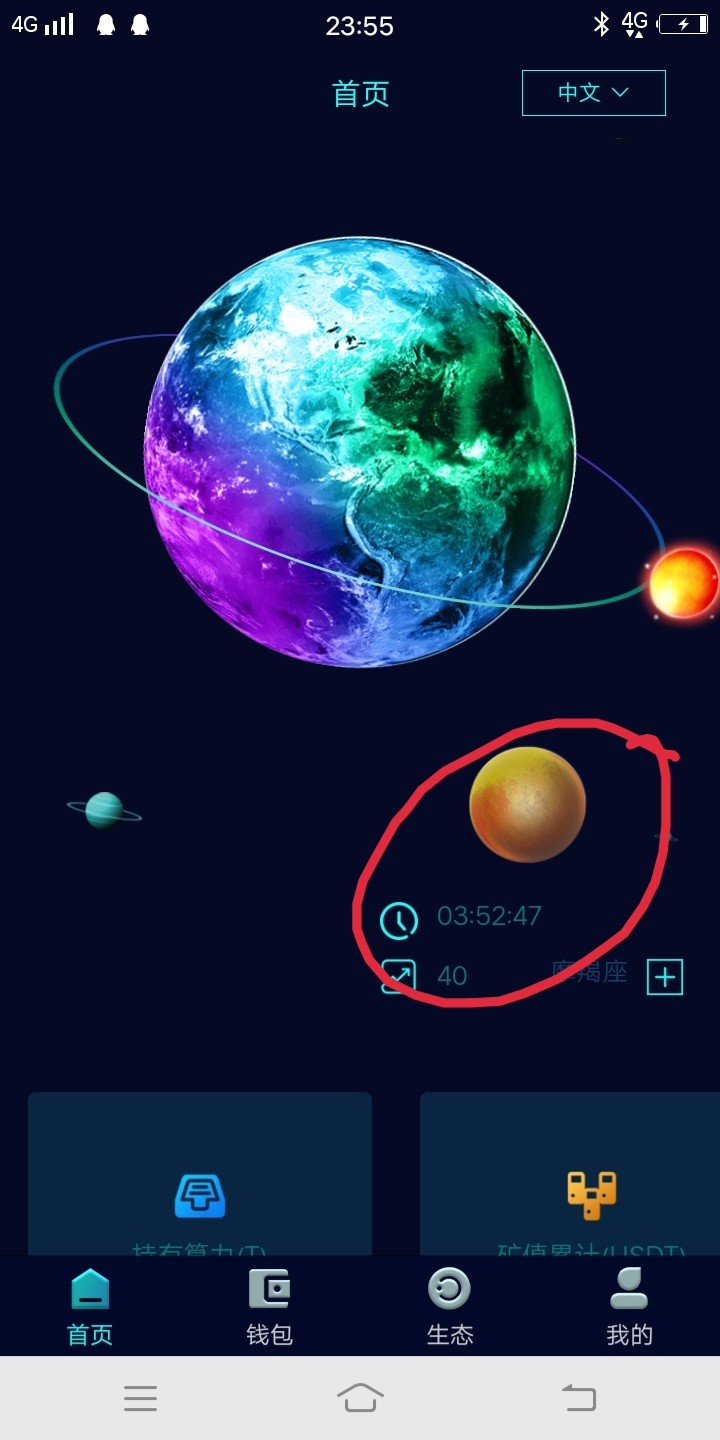Tap the golden planet above the timer
This screenshot has height=1440, width=720.
coord(527,804)
